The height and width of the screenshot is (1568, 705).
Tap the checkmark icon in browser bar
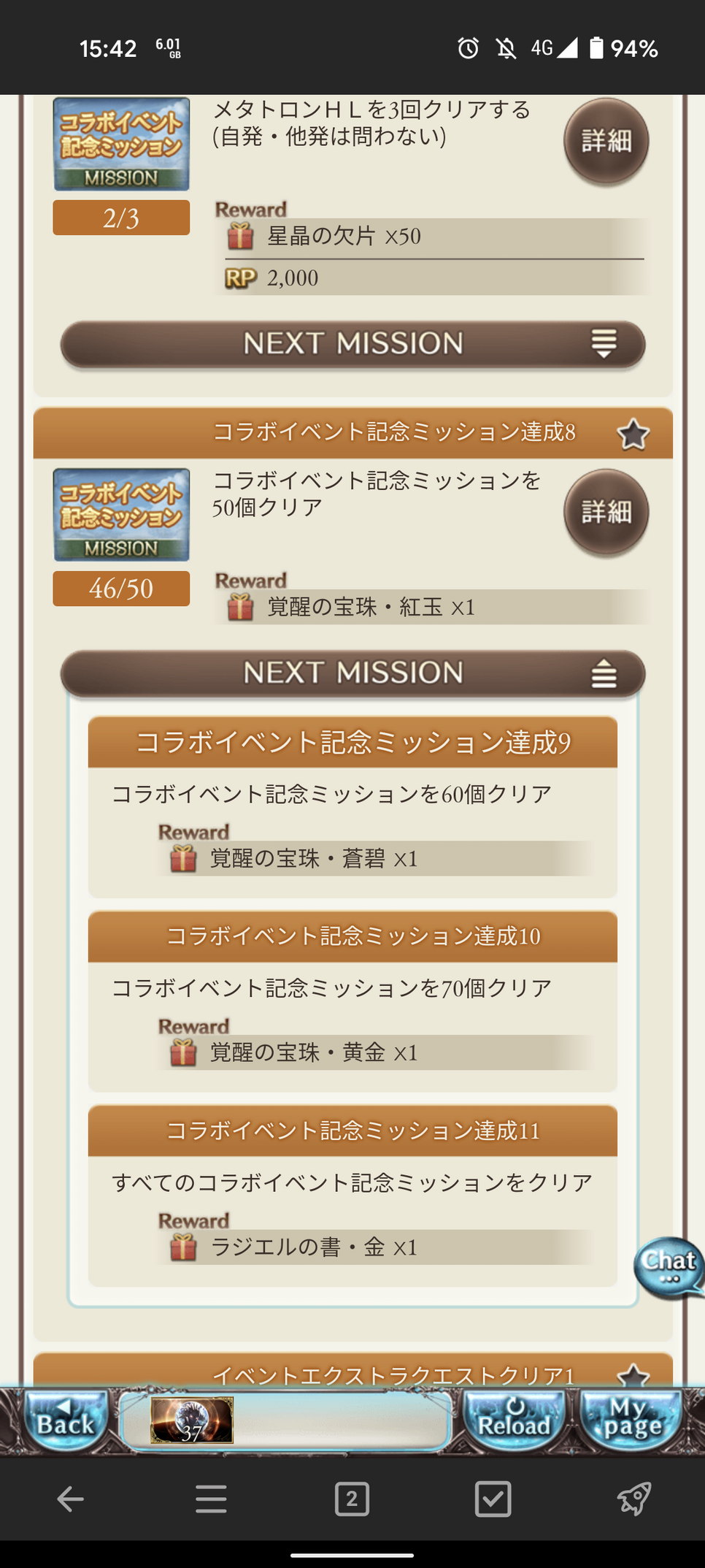[x=493, y=1499]
